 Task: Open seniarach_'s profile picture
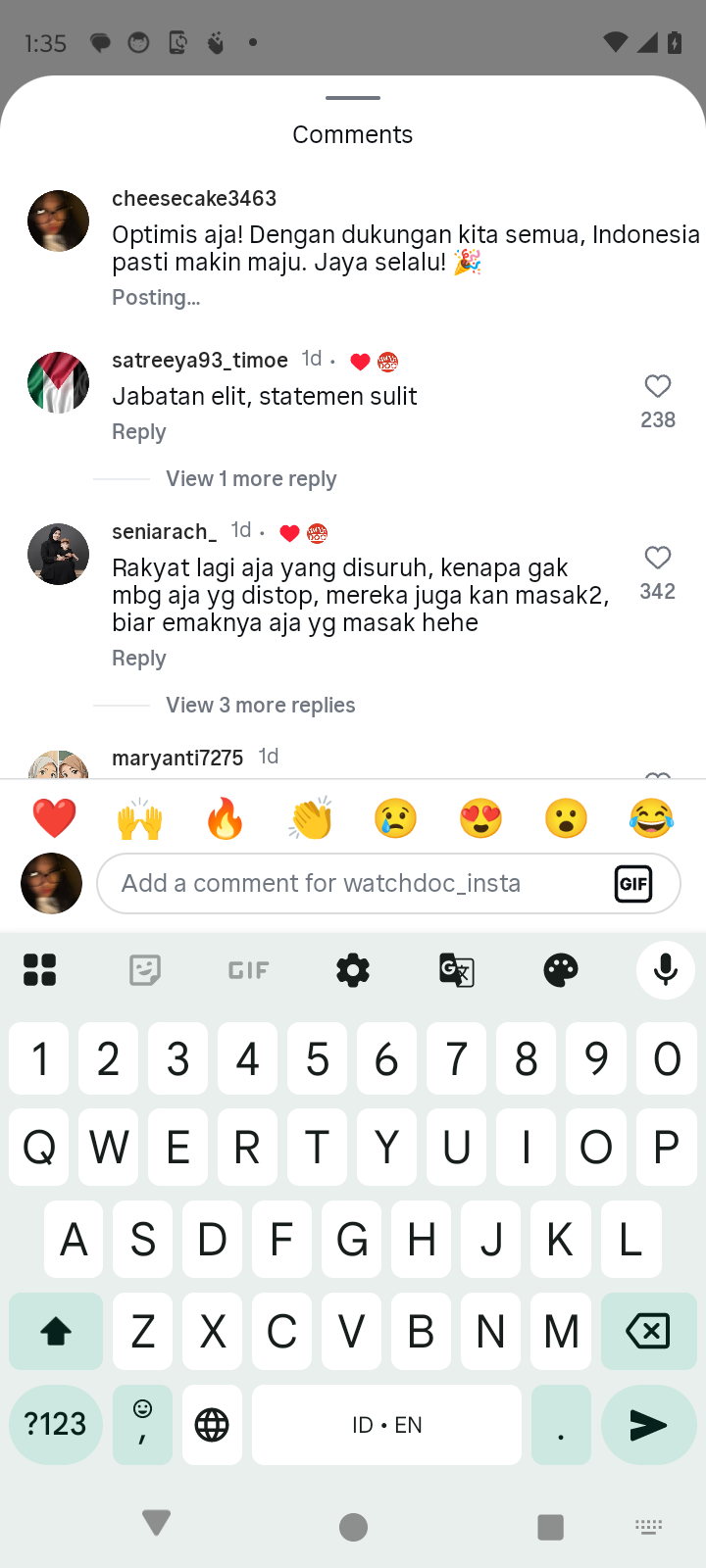click(58, 555)
